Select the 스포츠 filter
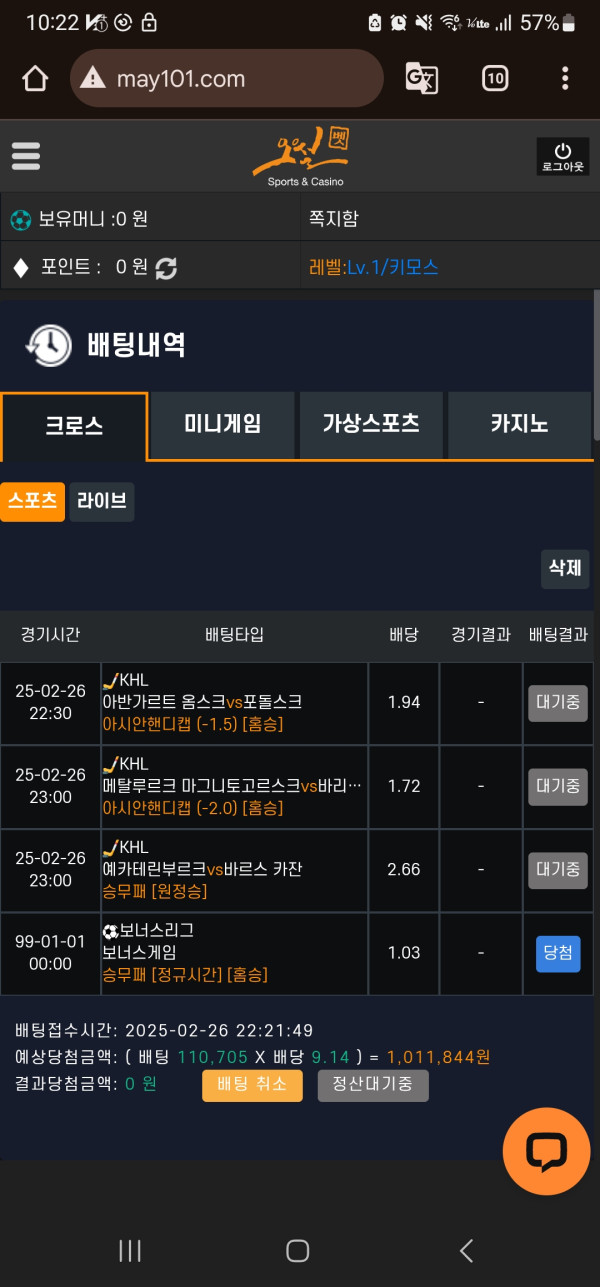This screenshot has width=600, height=1287. tap(33, 502)
